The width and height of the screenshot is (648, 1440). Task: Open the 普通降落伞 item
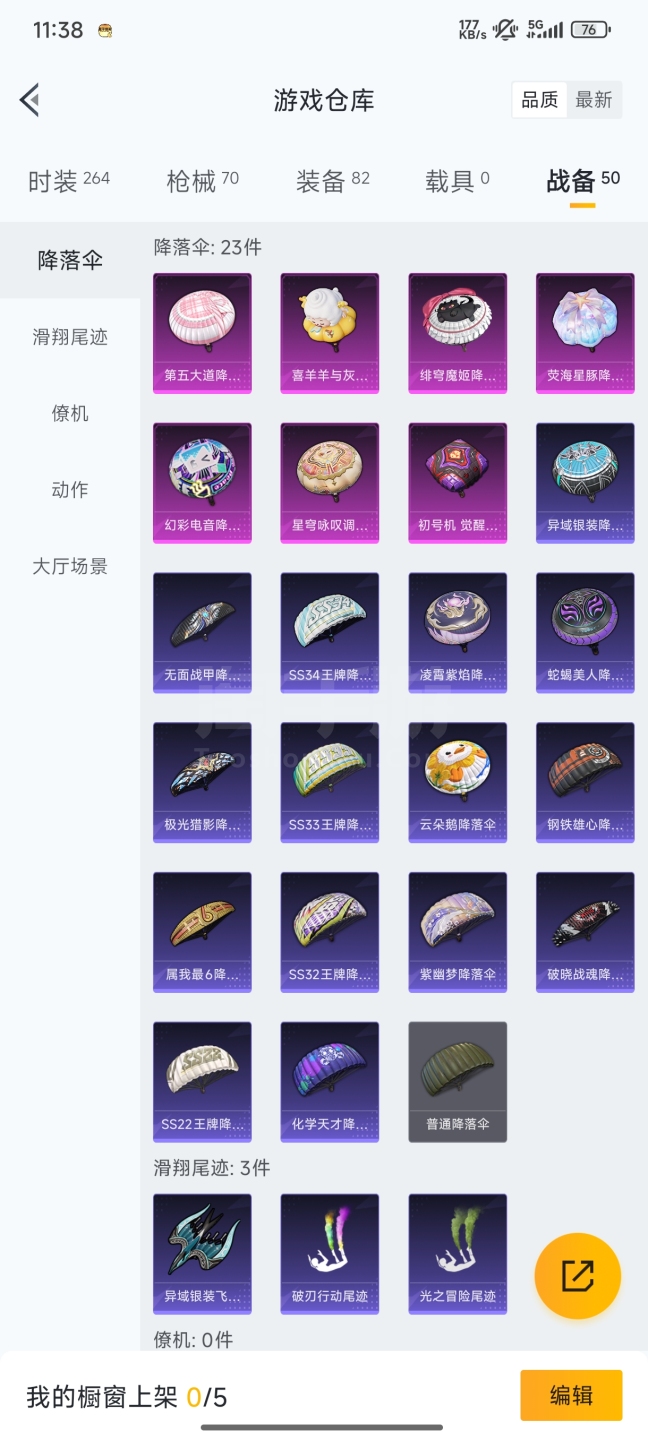coord(458,1082)
